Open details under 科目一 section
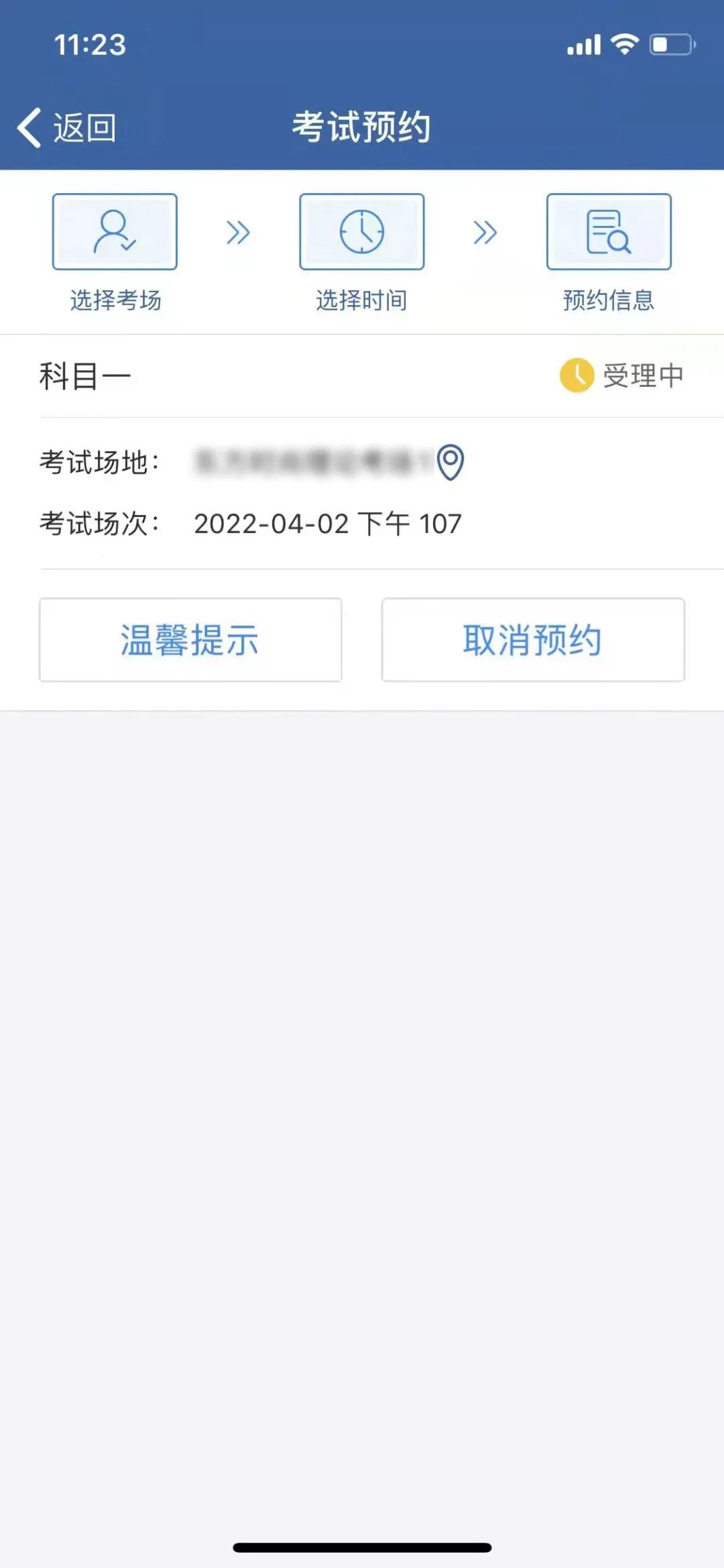Screen dimensions: 724x1568 coord(85,375)
